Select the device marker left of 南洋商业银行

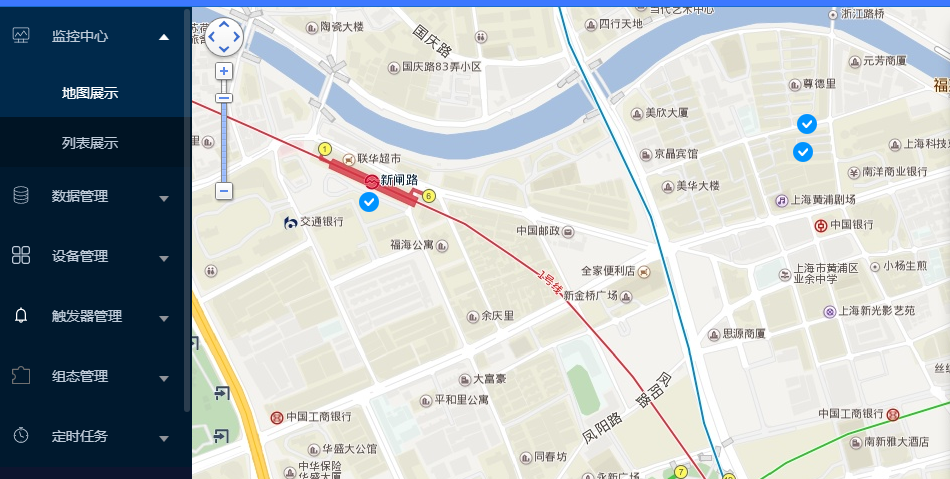(x=802, y=151)
